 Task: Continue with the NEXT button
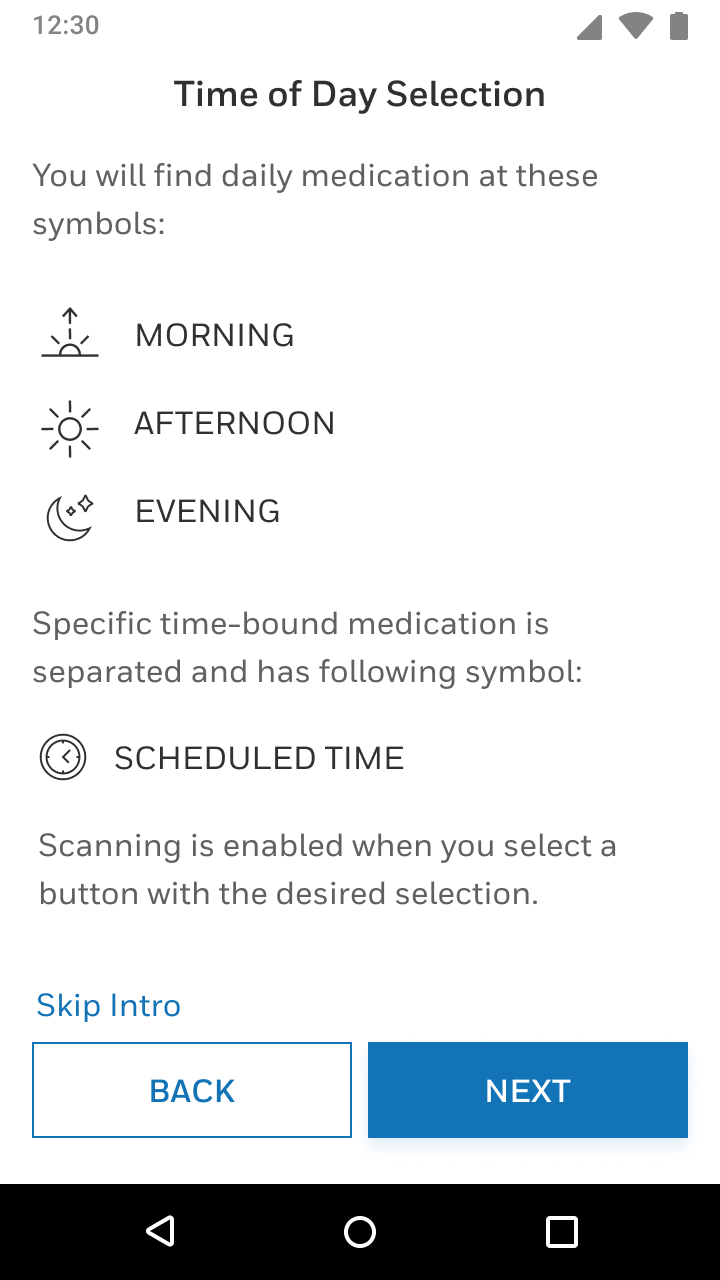coord(528,1090)
